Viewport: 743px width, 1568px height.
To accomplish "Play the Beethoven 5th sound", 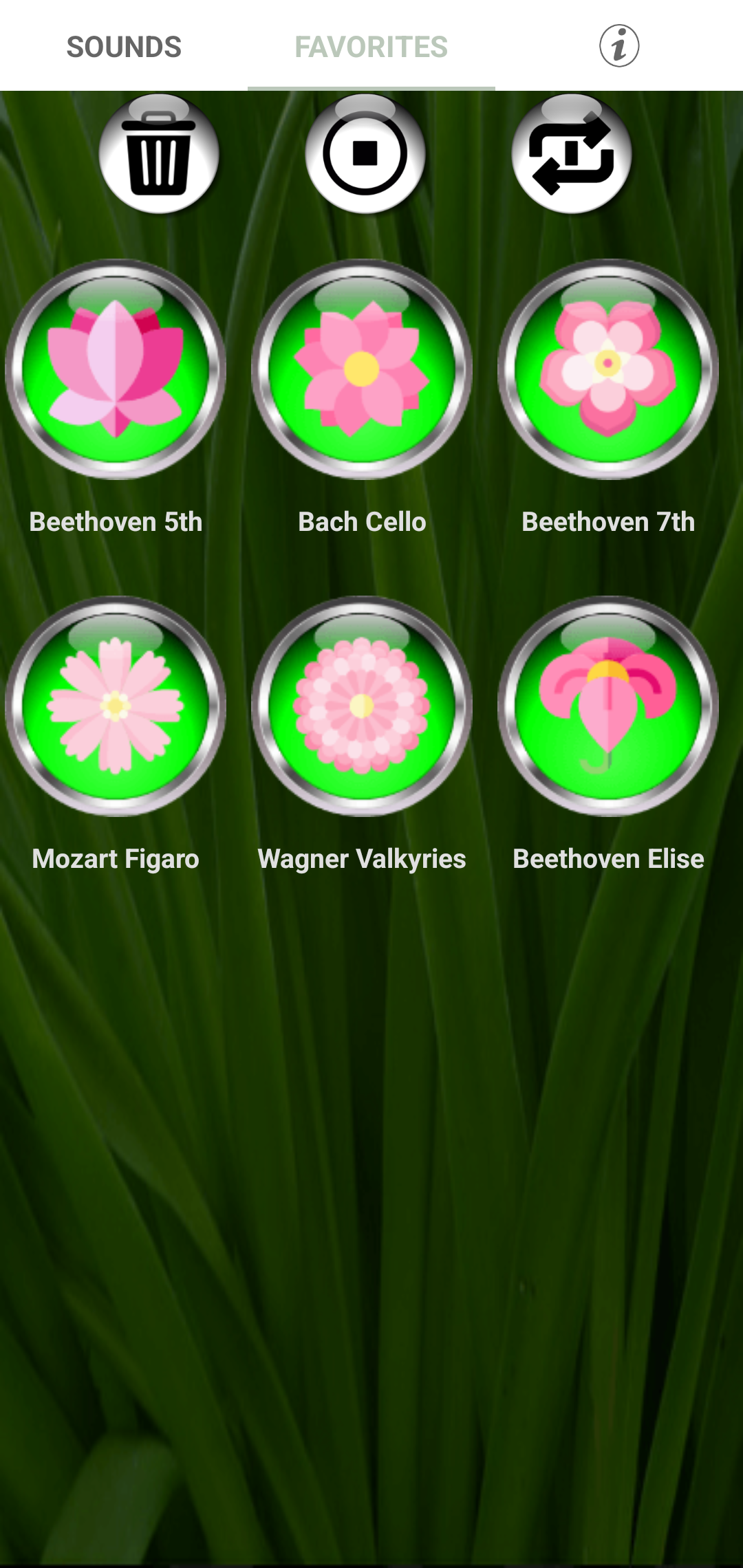I will 116,369.
